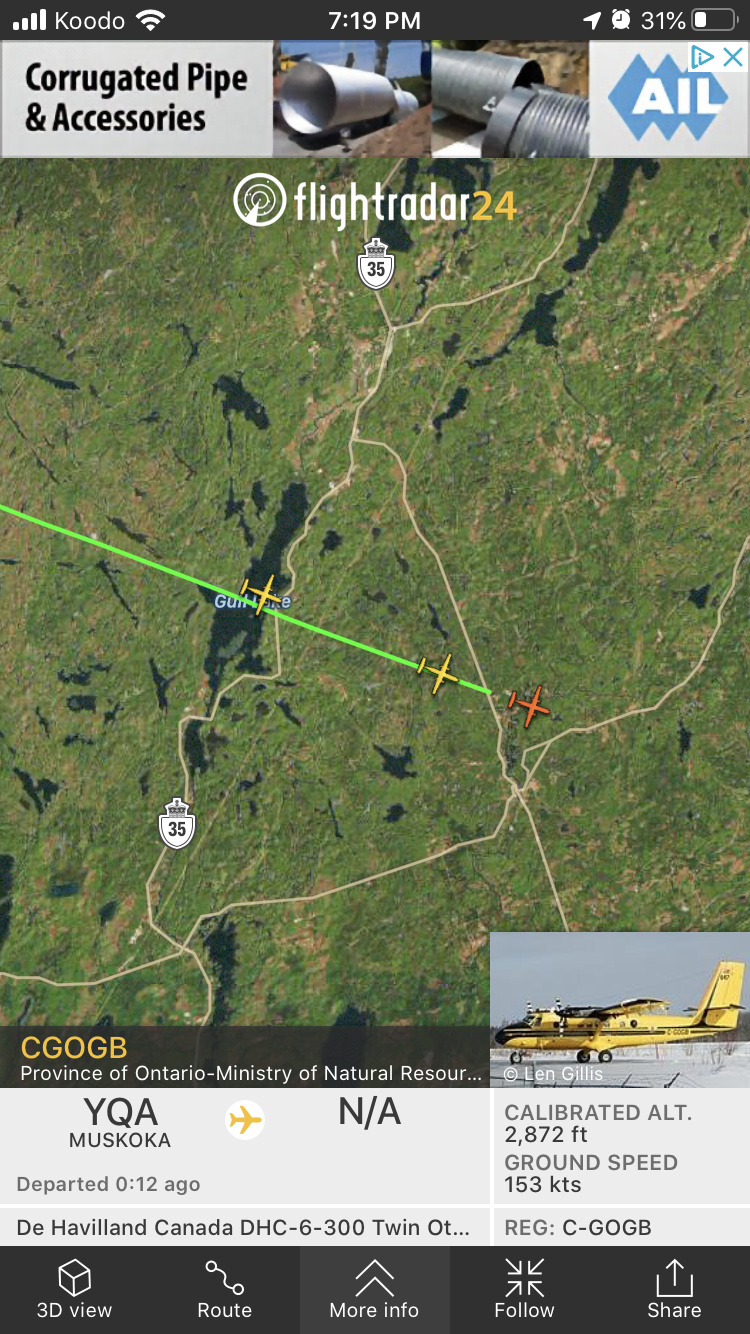This screenshot has width=750, height=1334.
Task: Show the flight route
Action: 224,1289
